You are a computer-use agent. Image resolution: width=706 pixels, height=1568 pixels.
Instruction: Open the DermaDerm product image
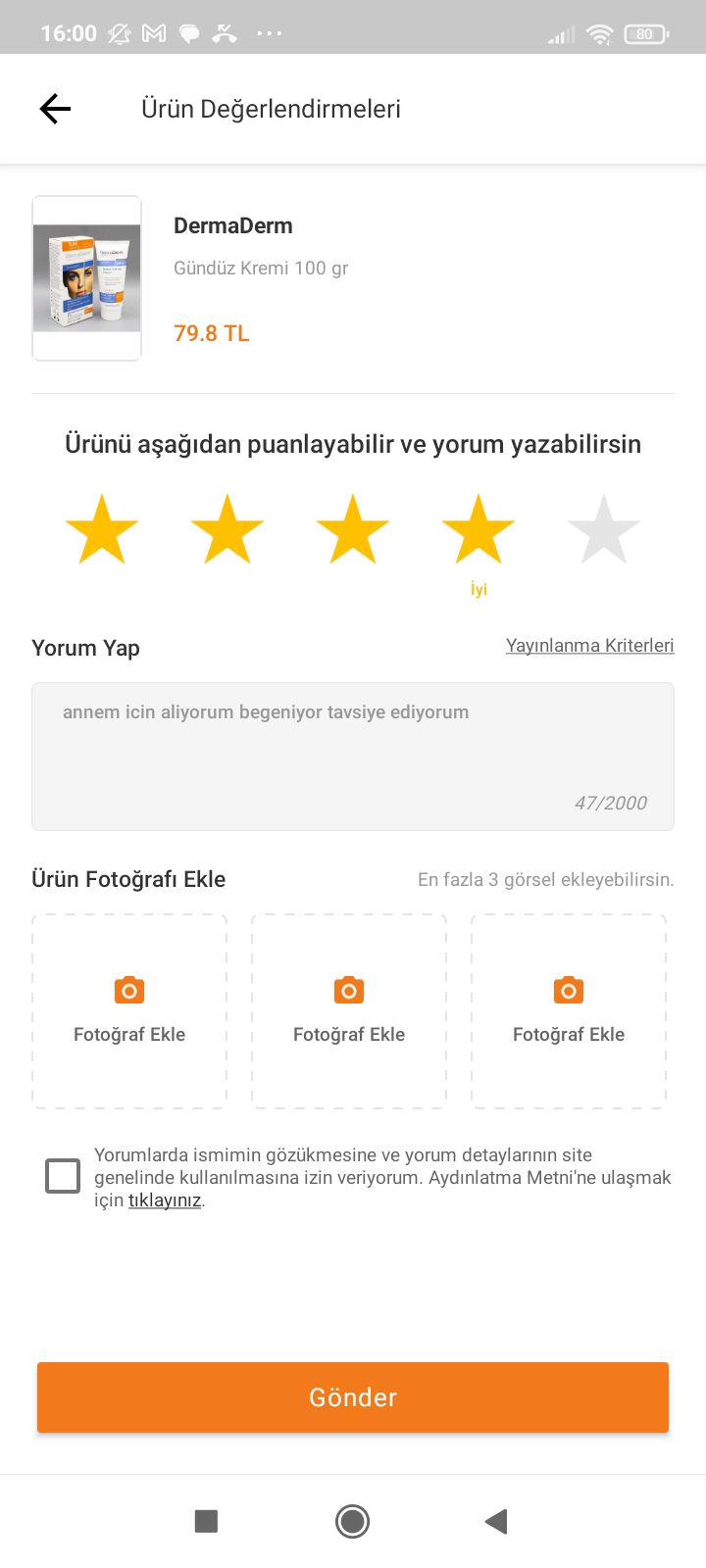(x=87, y=278)
